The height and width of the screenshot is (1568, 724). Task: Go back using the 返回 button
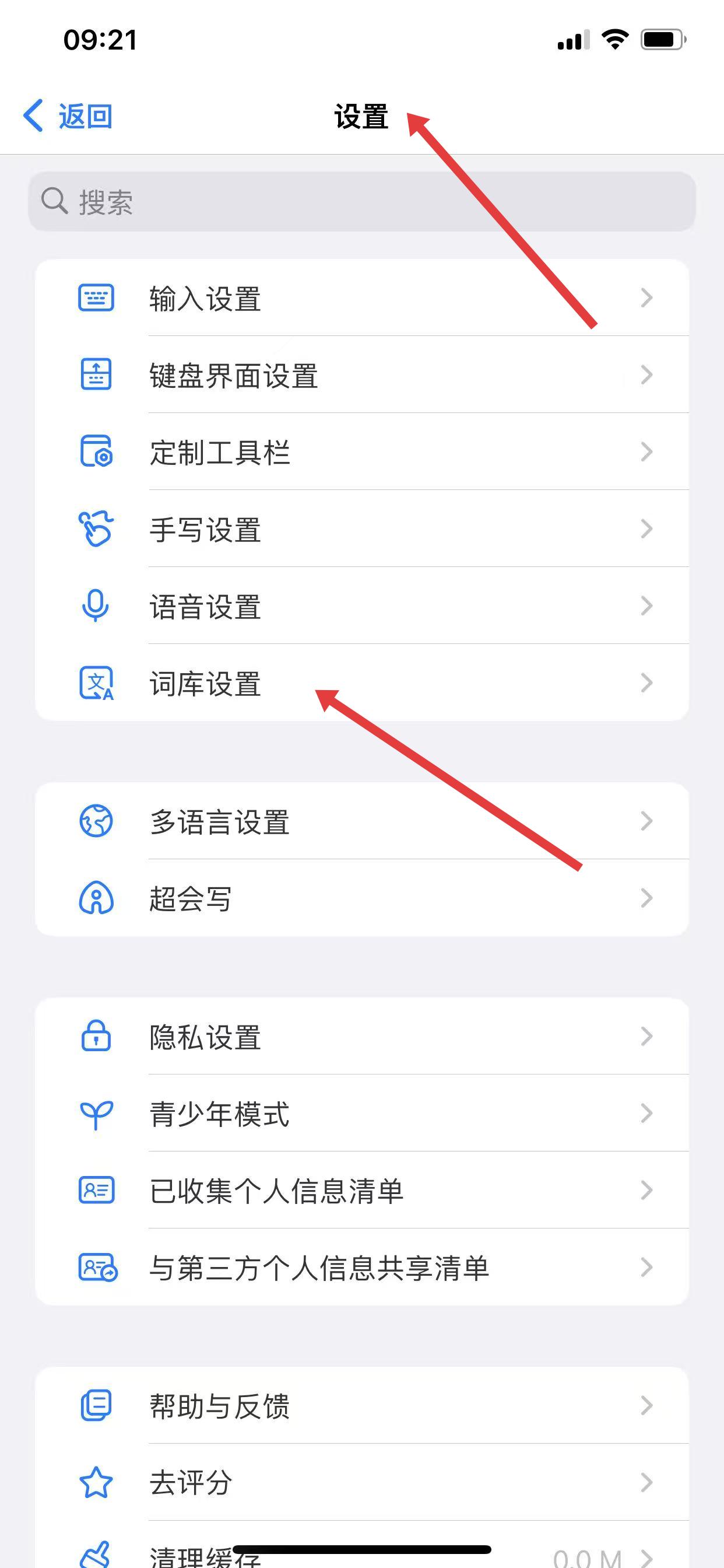(68, 116)
